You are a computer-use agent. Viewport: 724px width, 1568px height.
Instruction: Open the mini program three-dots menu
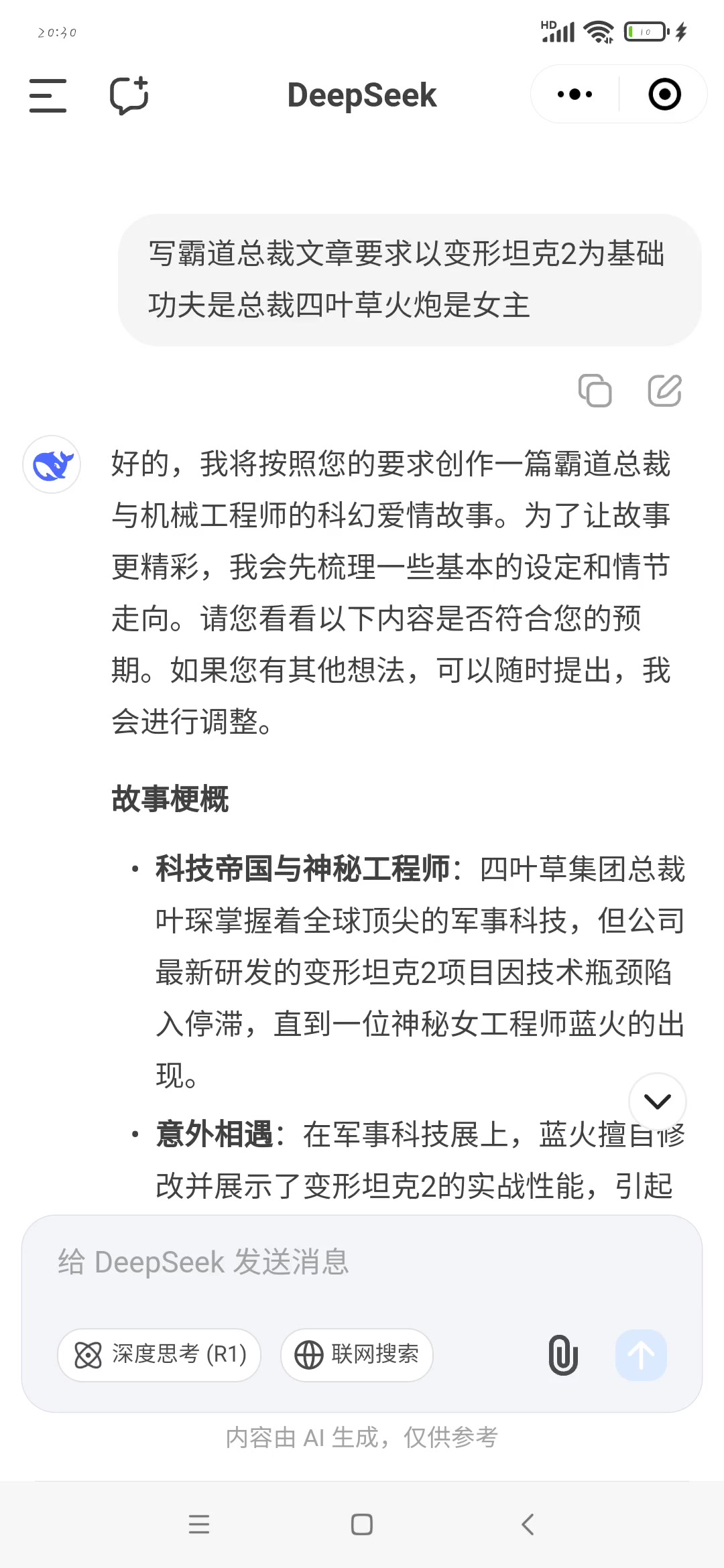575,94
